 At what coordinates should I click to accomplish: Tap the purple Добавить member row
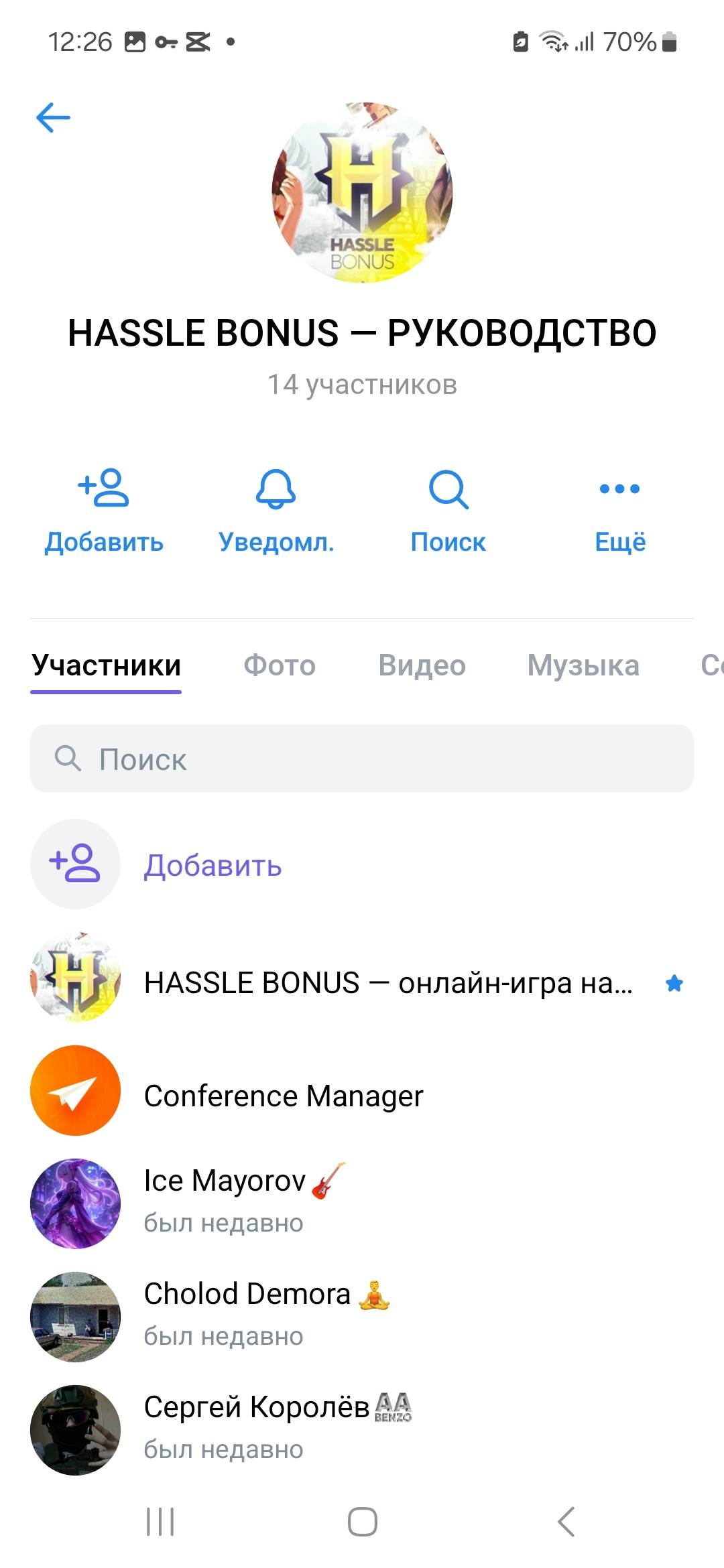coord(213,865)
